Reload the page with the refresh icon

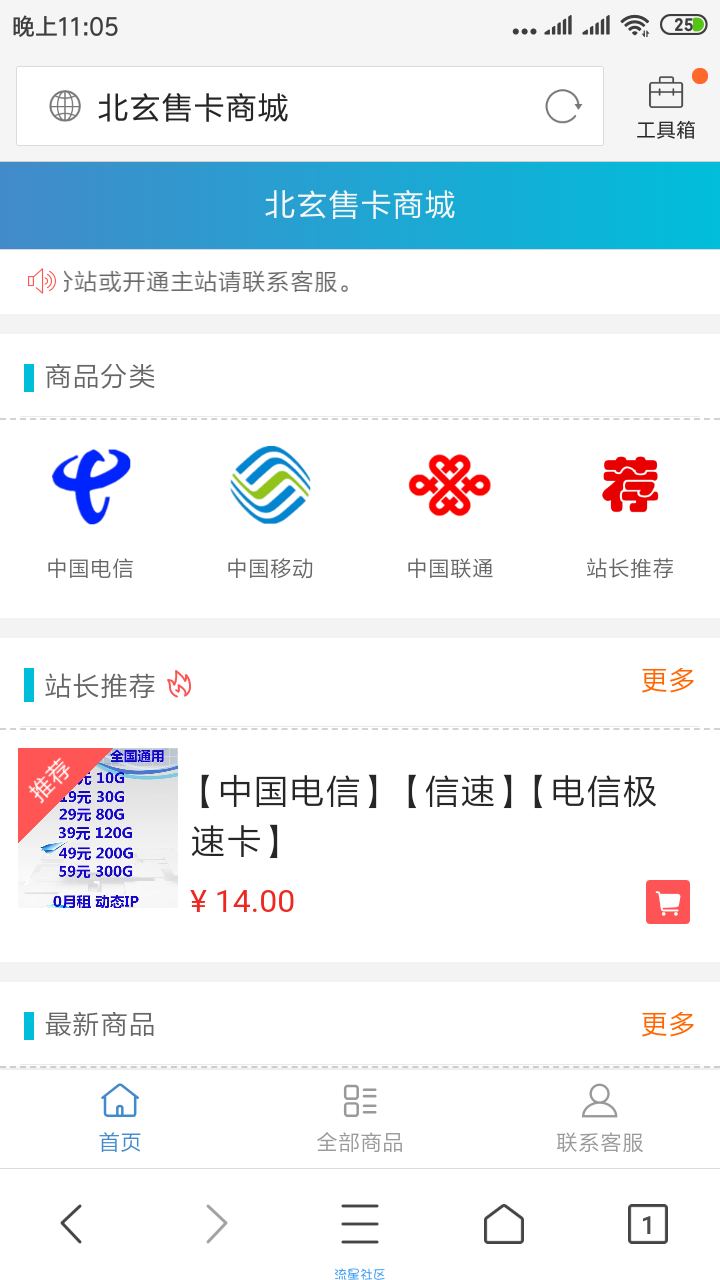(x=563, y=107)
